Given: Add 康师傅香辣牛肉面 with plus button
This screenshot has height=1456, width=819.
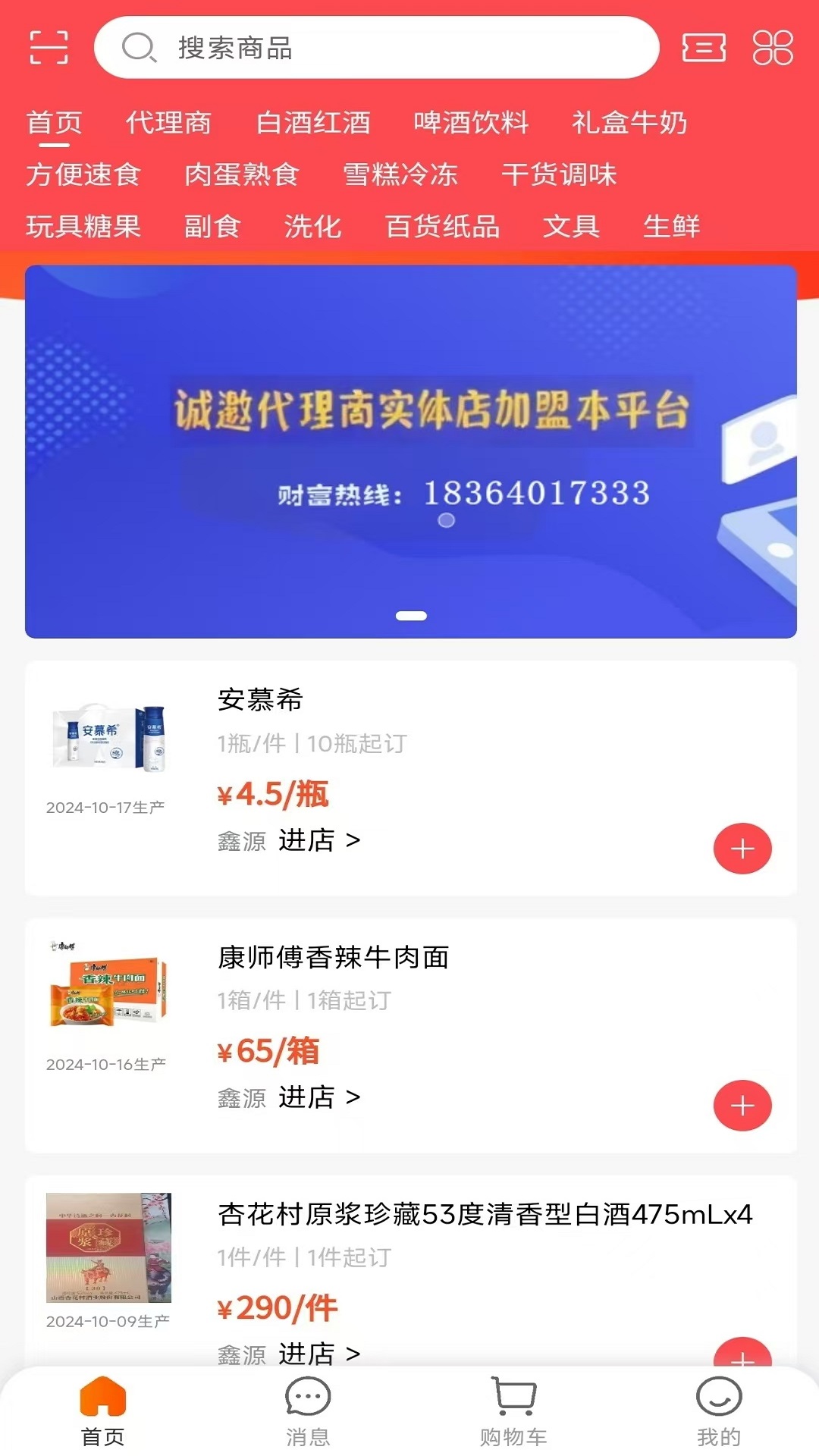Looking at the screenshot, I should [742, 1106].
